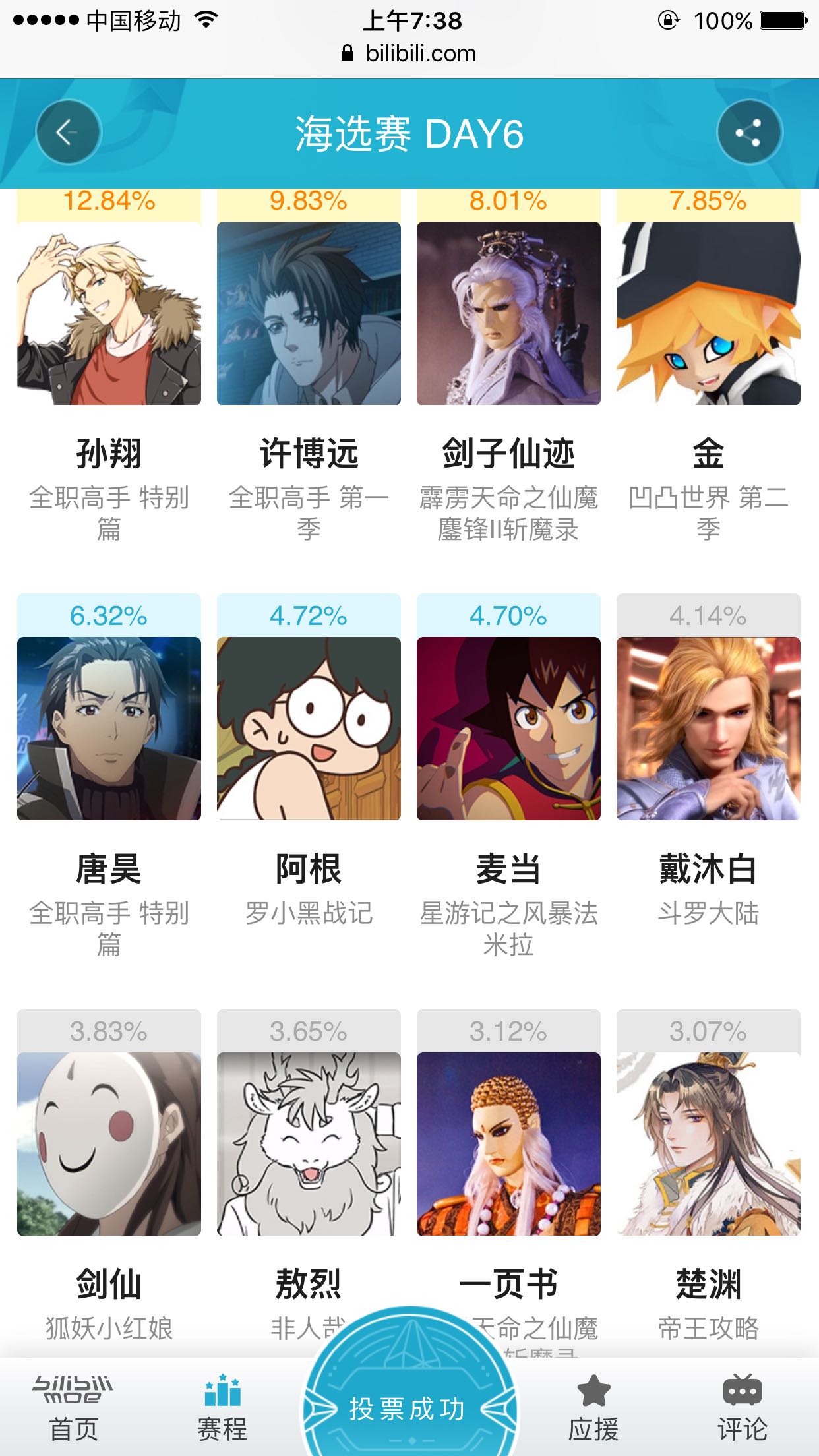Screen dimensions: 819x1456
Task: Select the 唐昊 character card
Action: pyautogui.click(x=109, y=729)
